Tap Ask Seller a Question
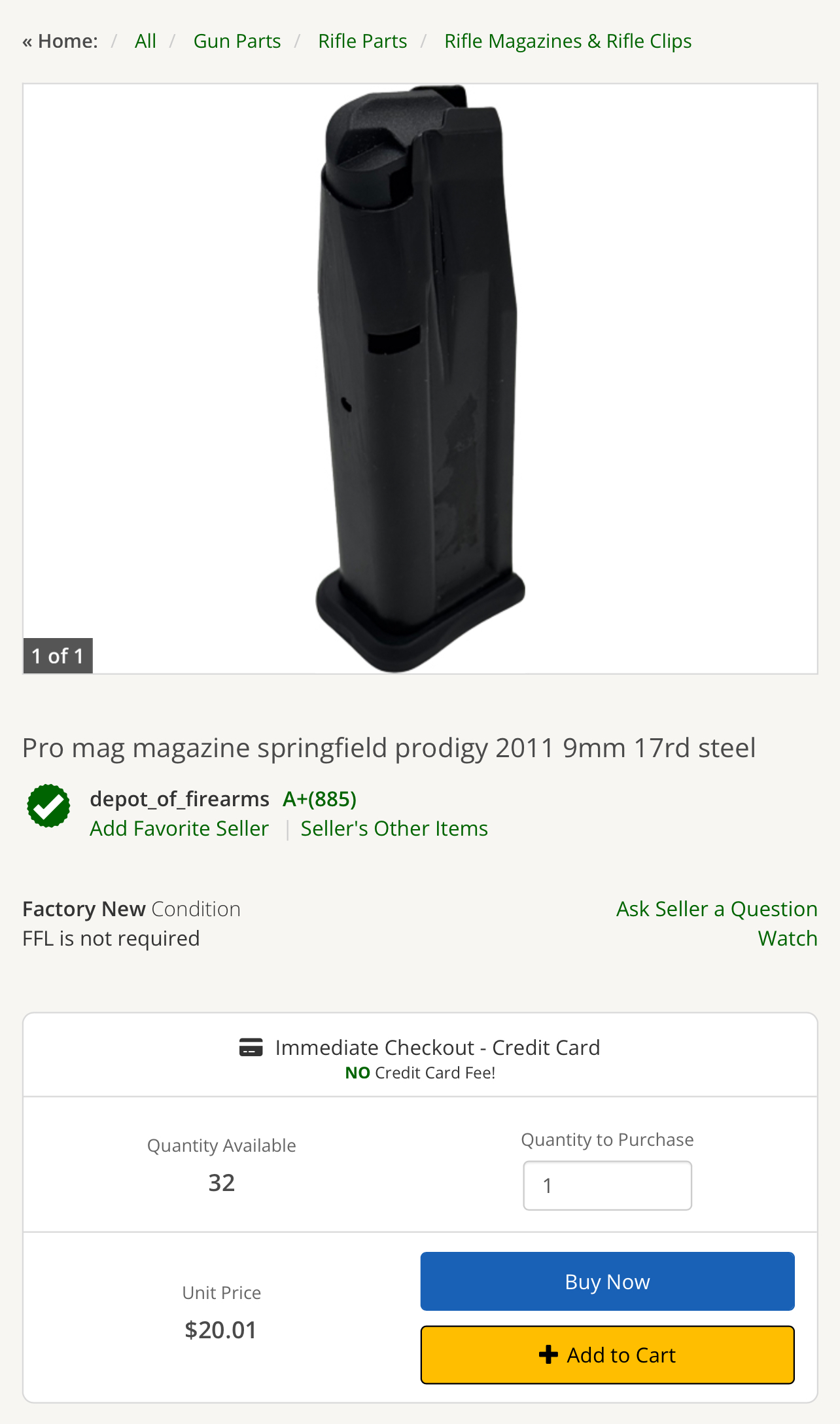Image resolution: width=840 pixels, height=1424 pixels. [717, 909]
